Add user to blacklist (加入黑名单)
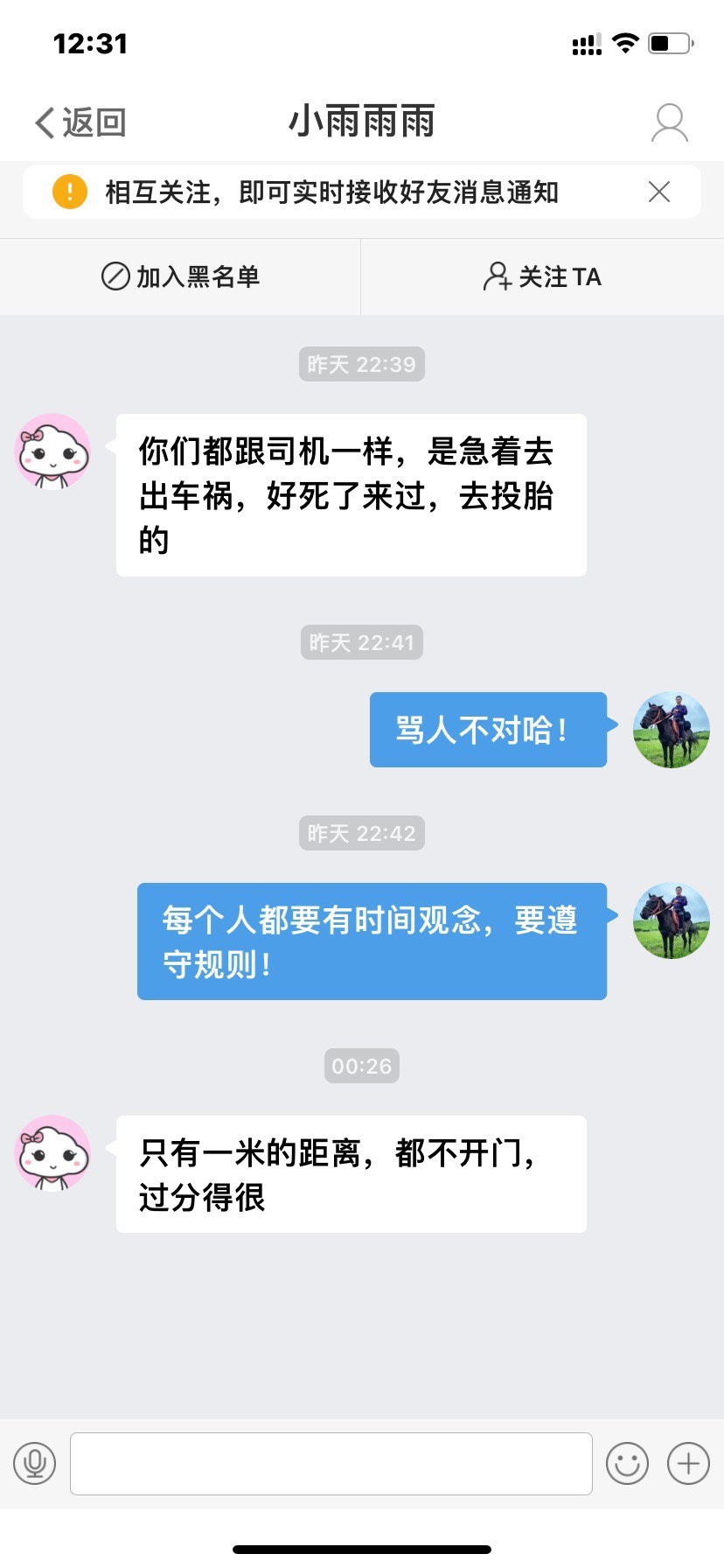Image resolution: width=724 pixels, height=1568 pixels. point(180,276)
